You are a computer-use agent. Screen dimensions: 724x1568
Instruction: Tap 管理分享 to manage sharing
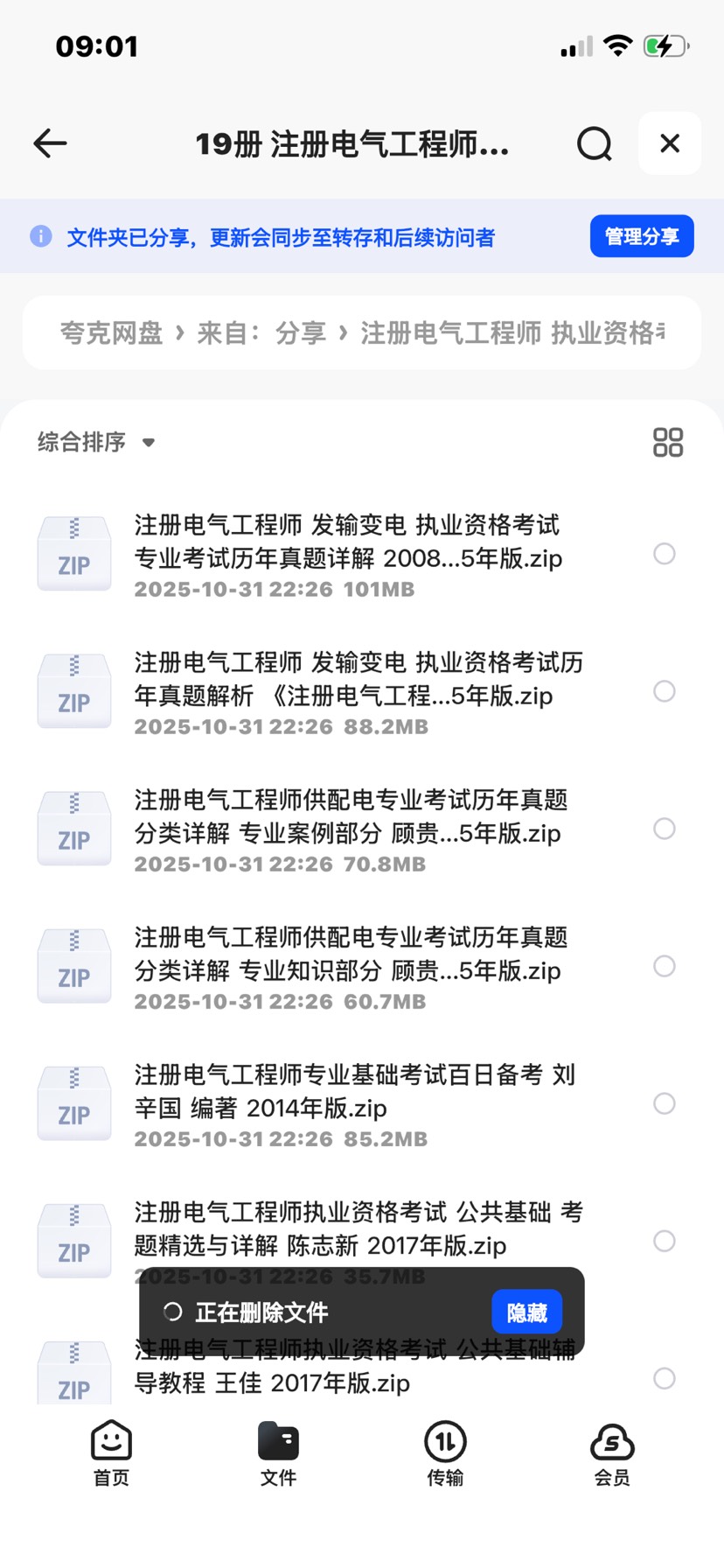point(641,235)
